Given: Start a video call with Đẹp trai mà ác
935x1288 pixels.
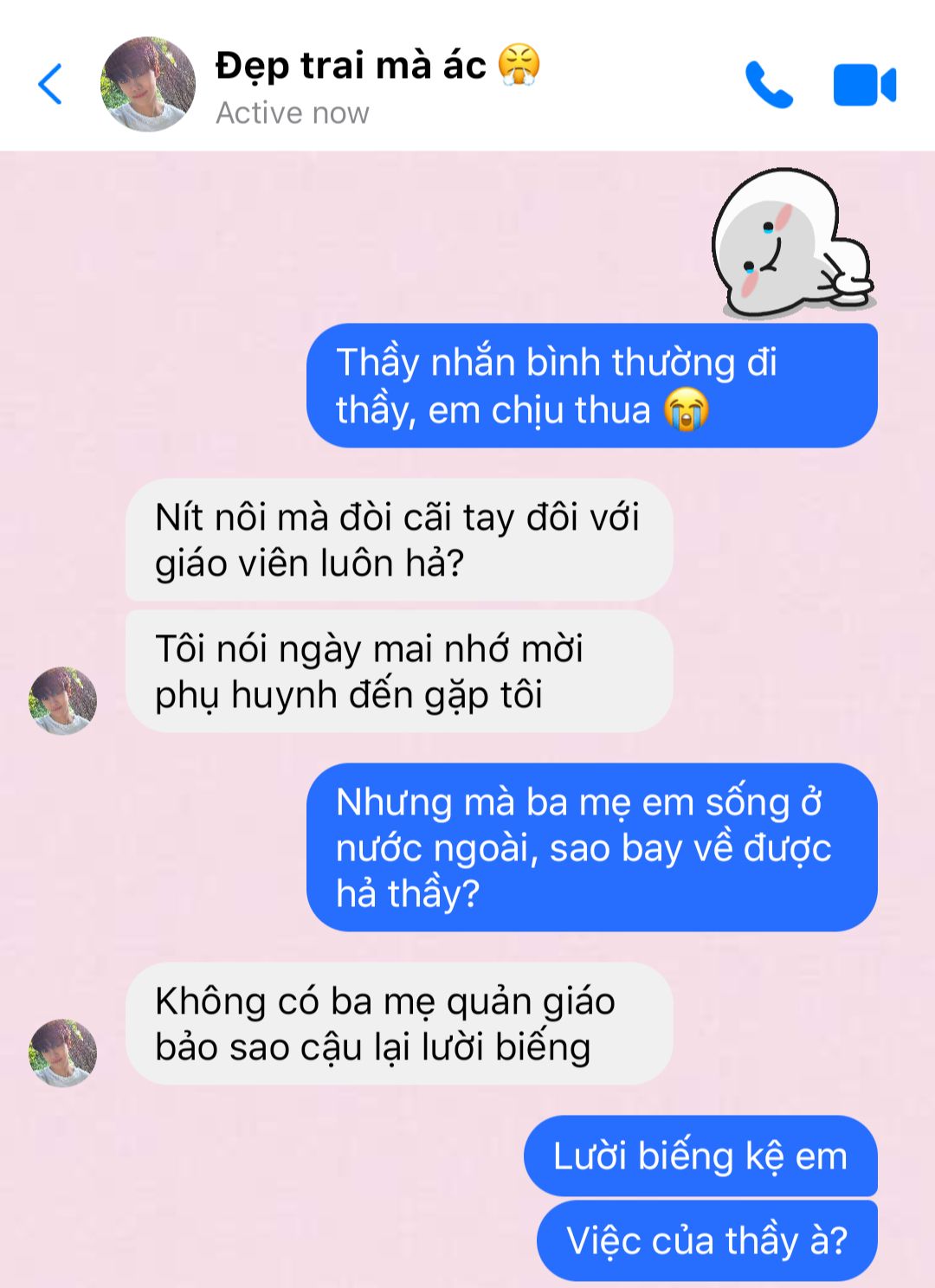Looking at the screenshot, I should click(864, 85).
